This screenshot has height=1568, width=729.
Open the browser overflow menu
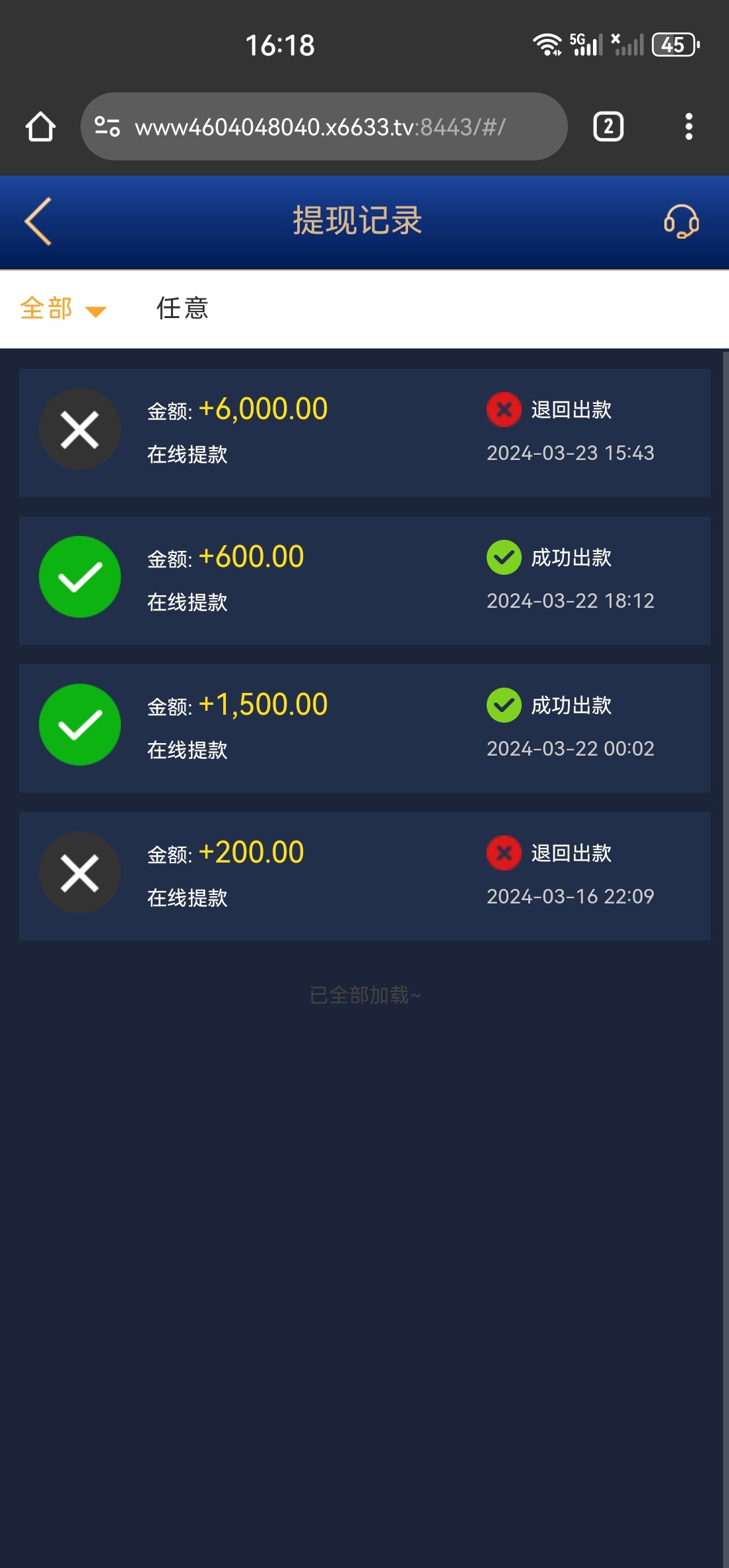pyautogui.click(x=689, y=127)
